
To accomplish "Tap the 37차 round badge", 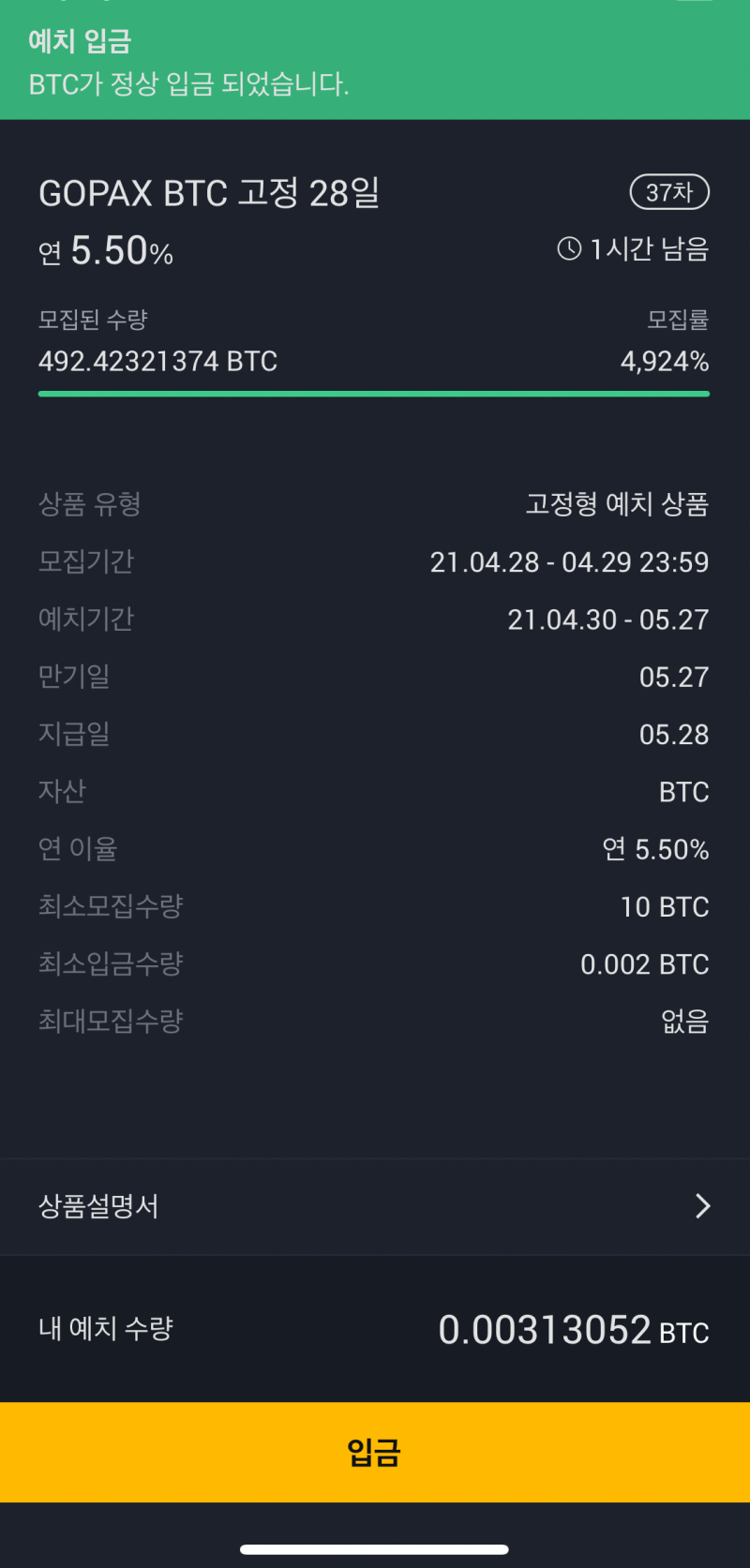I will point(668,191).
